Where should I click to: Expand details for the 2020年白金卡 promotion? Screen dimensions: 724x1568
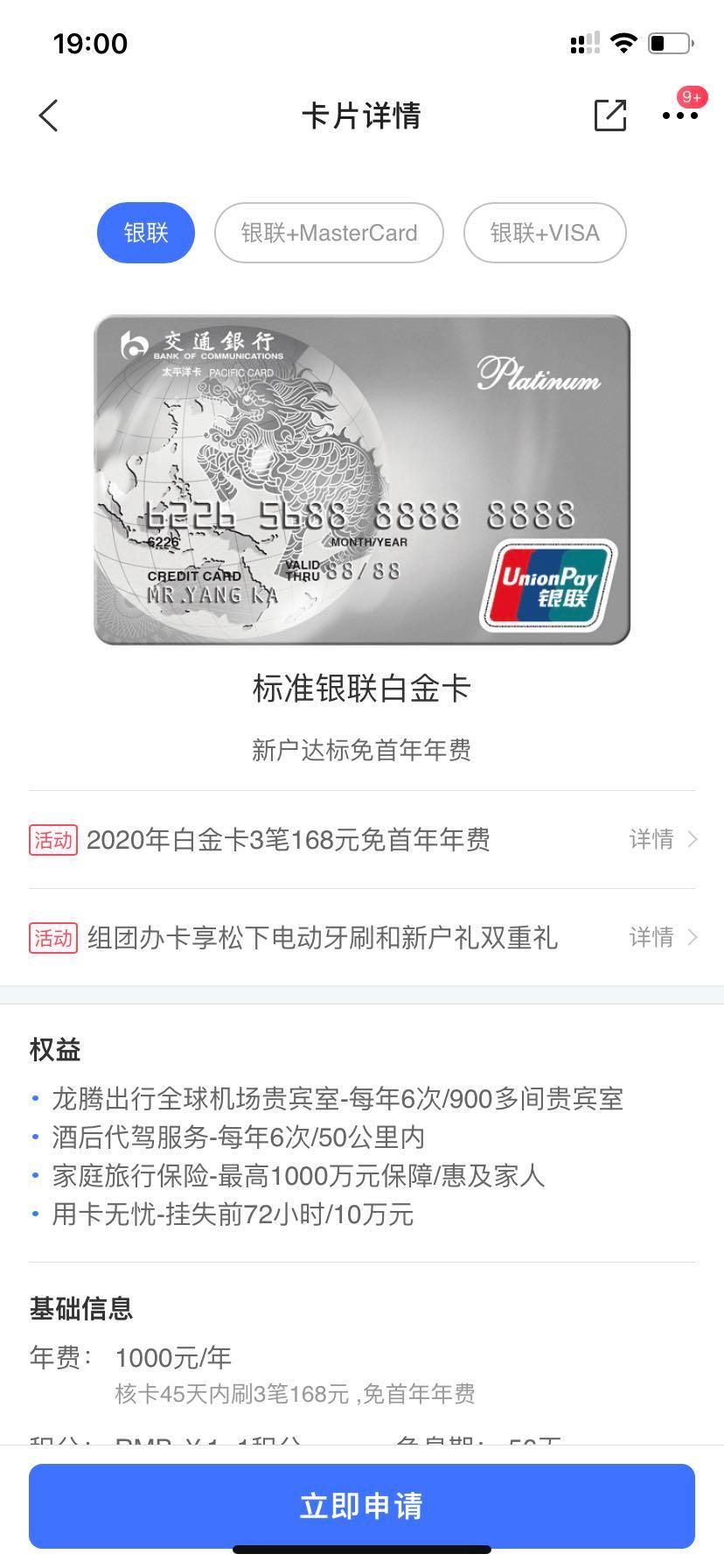point(651,838)
